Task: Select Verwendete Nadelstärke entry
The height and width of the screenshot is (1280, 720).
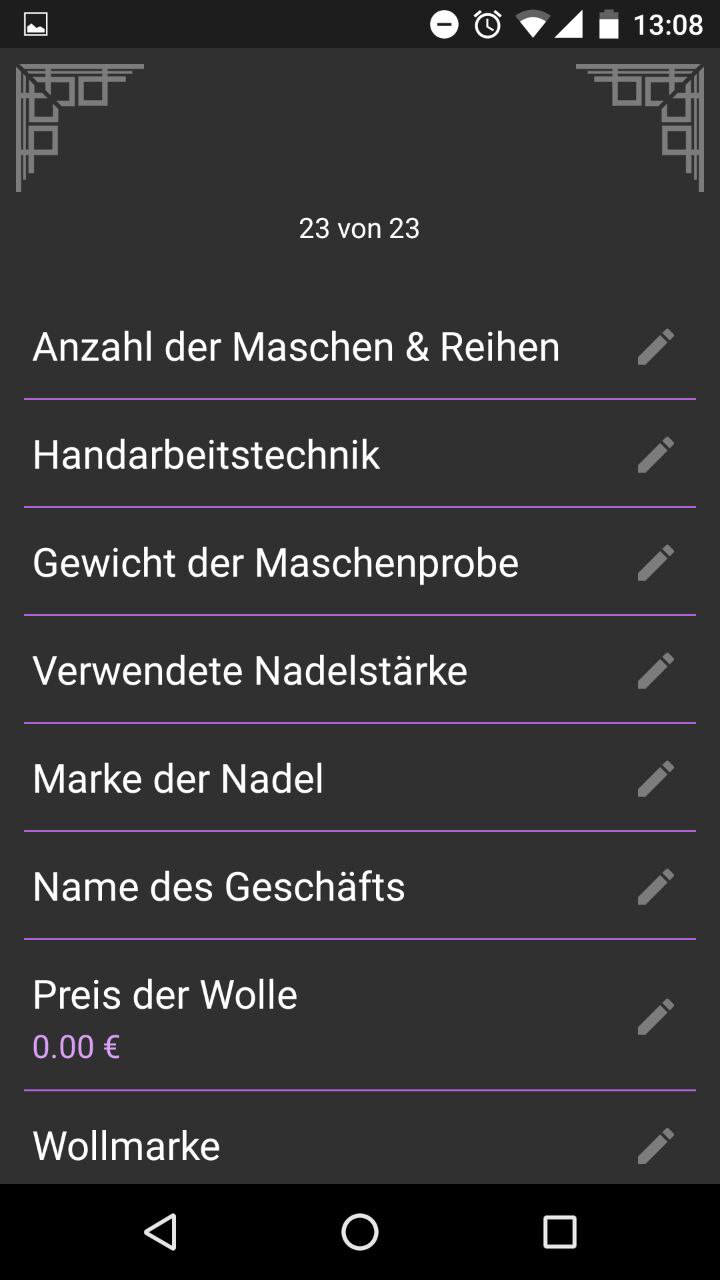Action: [250, 671]
